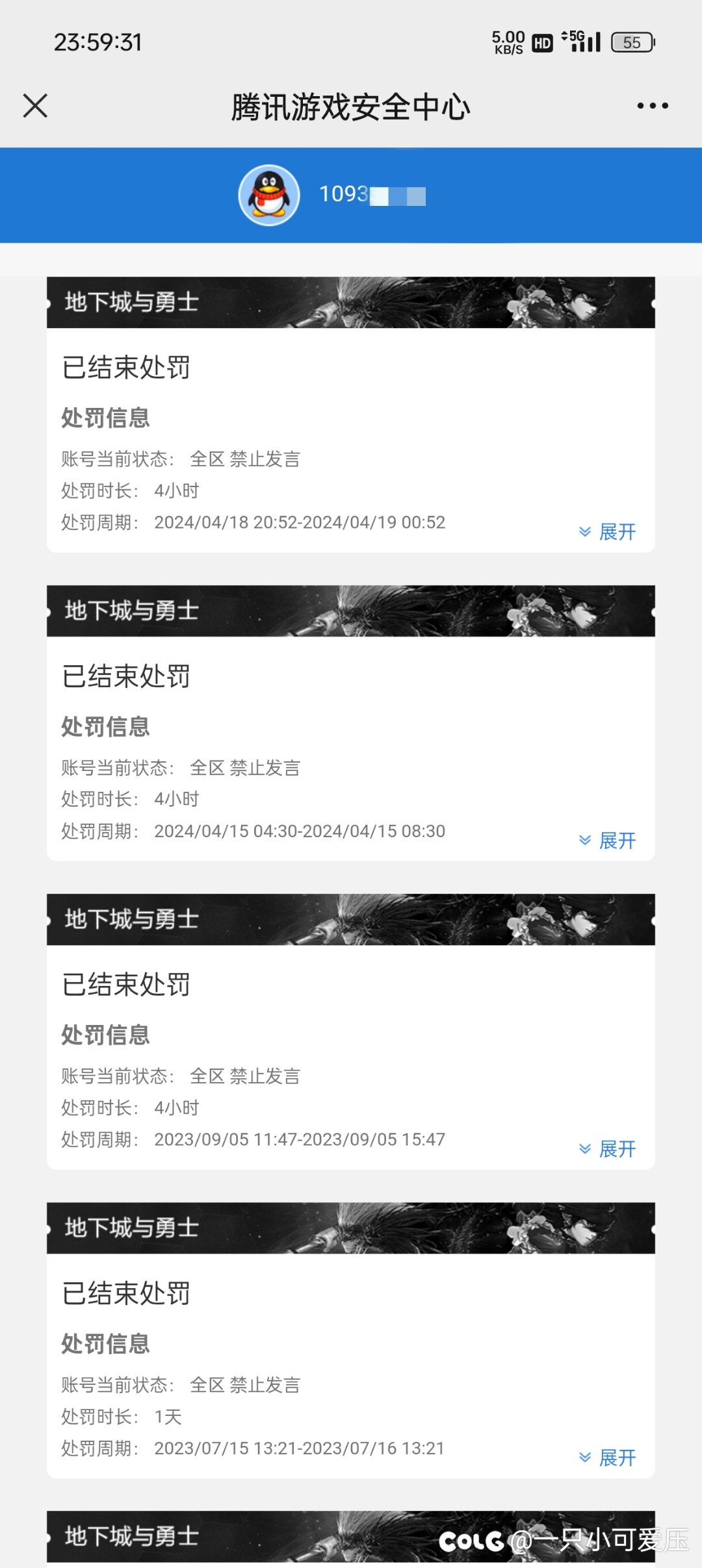702x1568 pixels.
Task: Expand the 2023/07/15 one-day penalty record
Action: point(607,1458)
